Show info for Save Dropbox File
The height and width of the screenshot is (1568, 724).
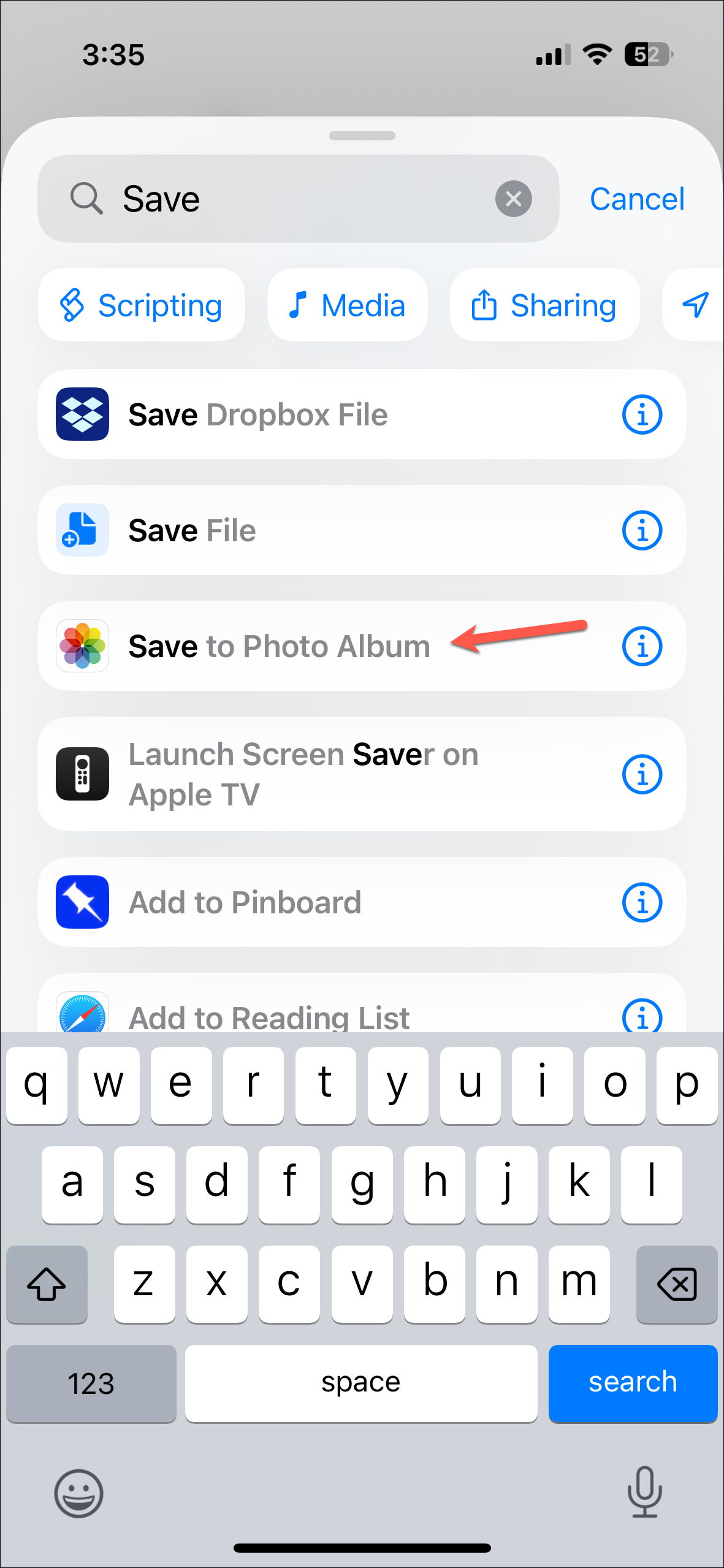(642, 415)
